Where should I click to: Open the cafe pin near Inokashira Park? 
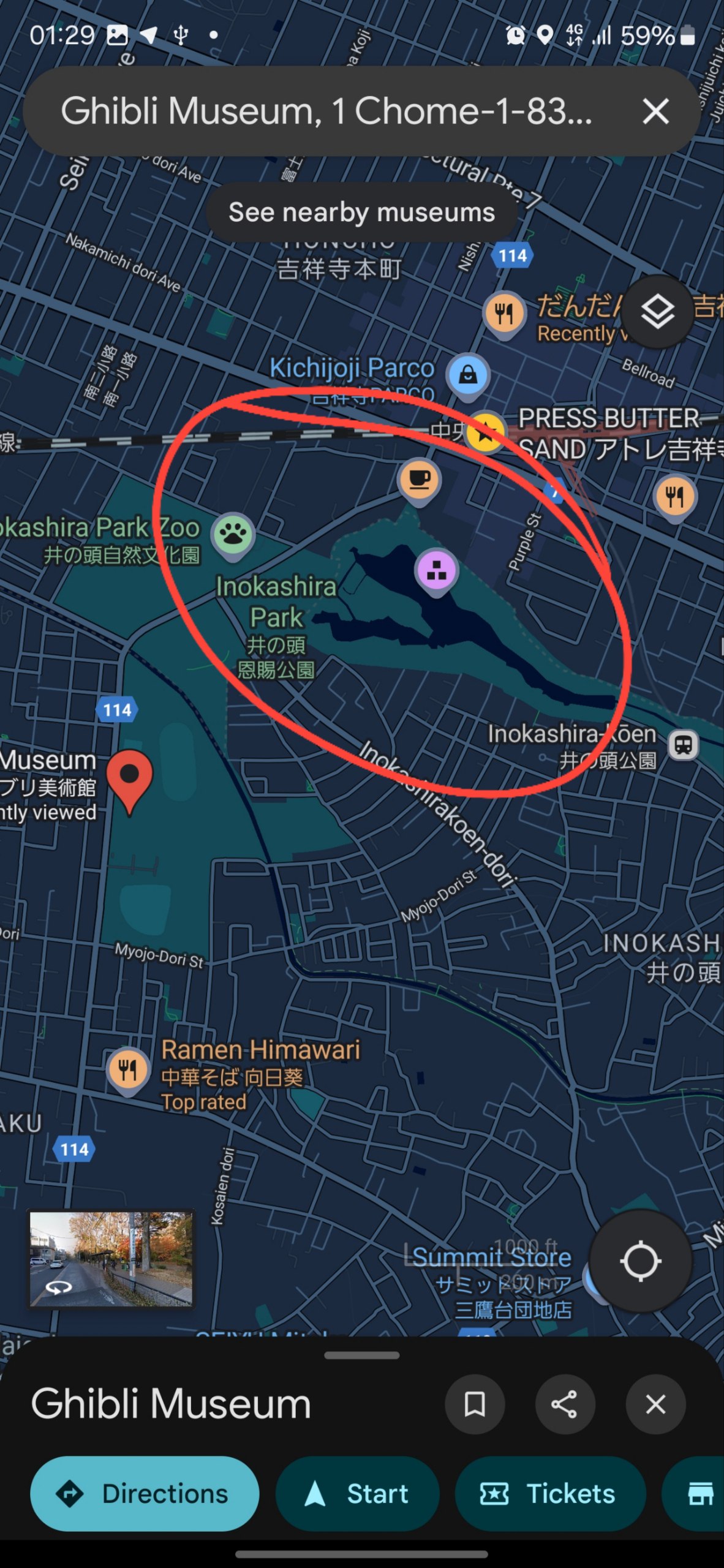pos(419,478)
